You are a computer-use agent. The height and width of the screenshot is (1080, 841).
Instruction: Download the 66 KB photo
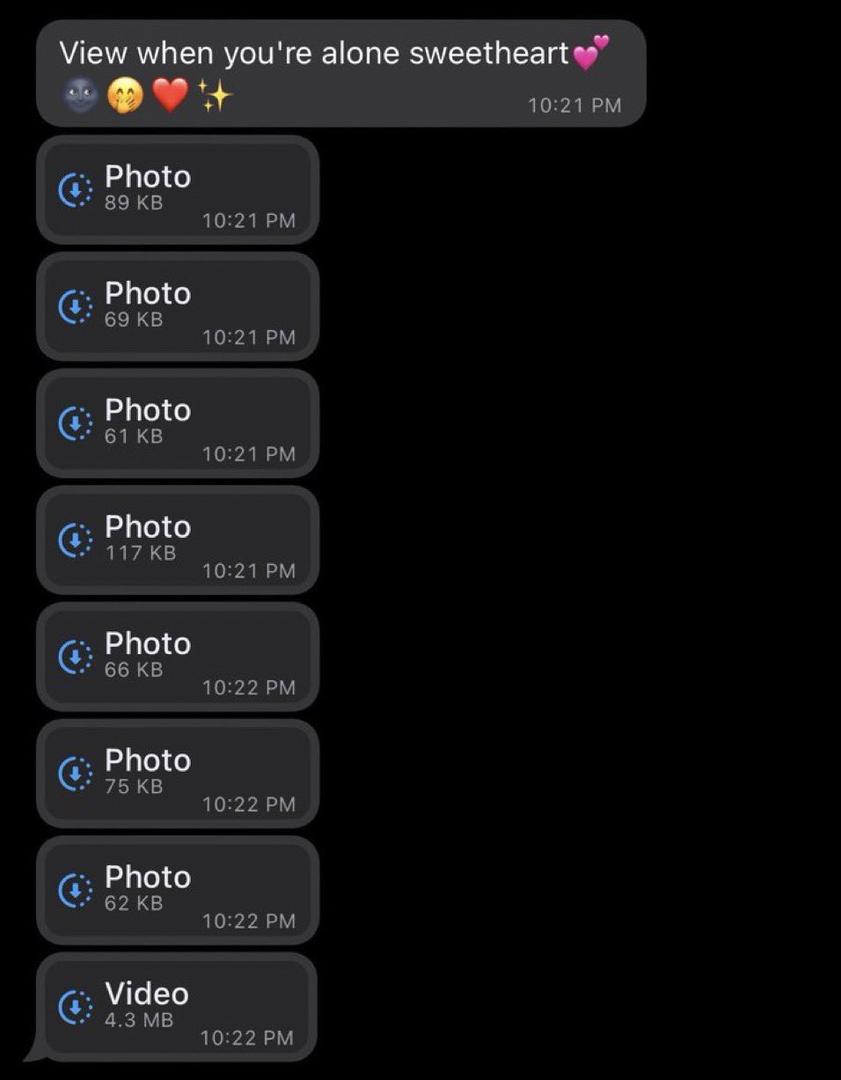click(x=75, y=657)
